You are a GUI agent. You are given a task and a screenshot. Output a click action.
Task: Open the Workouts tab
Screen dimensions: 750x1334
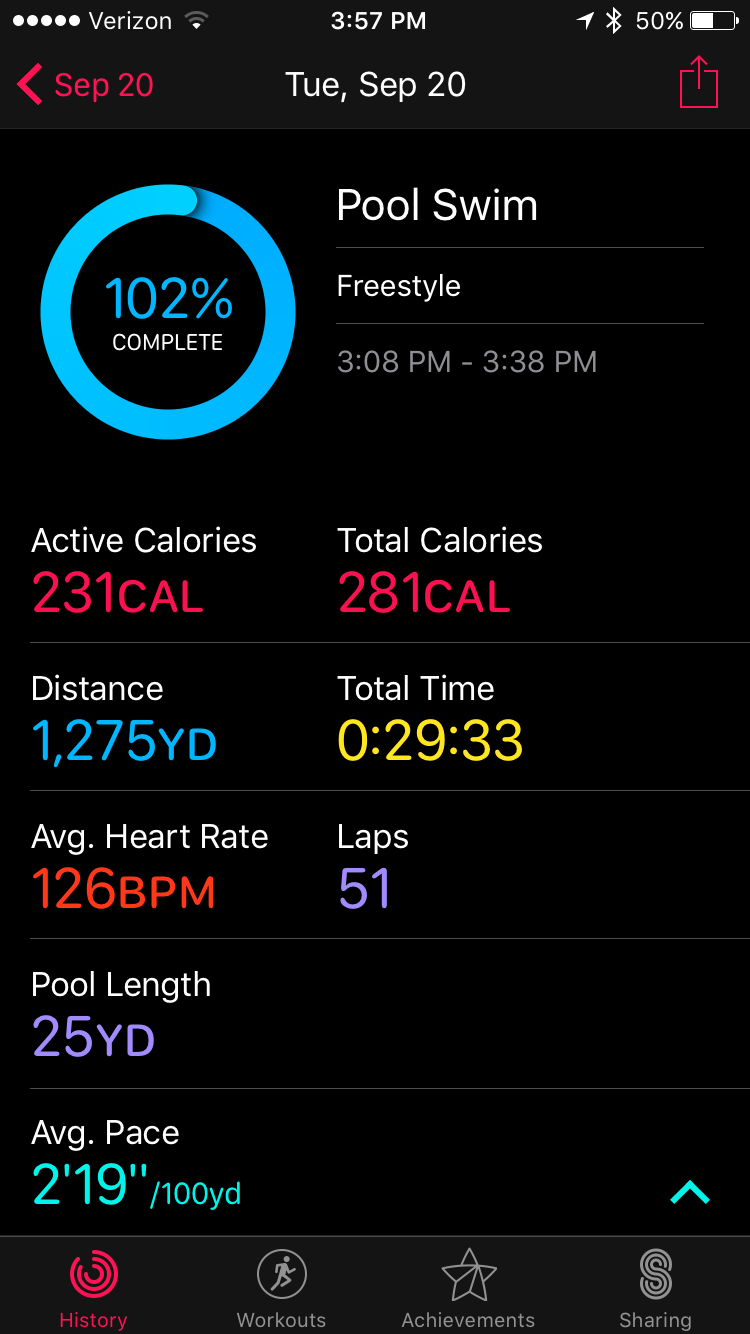tap(281, 1288)
